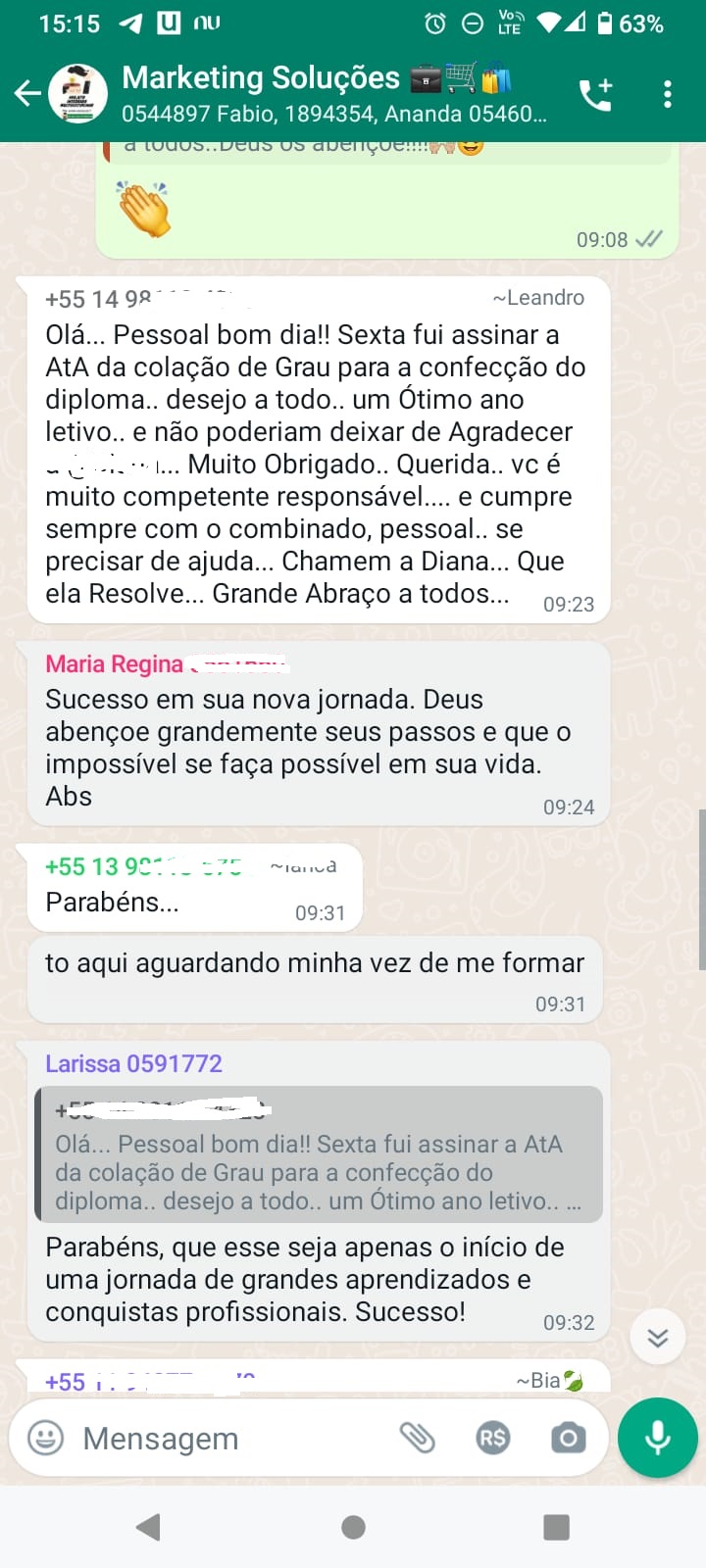Tap the system home button
The image size is (706, 1568).
353,1527
